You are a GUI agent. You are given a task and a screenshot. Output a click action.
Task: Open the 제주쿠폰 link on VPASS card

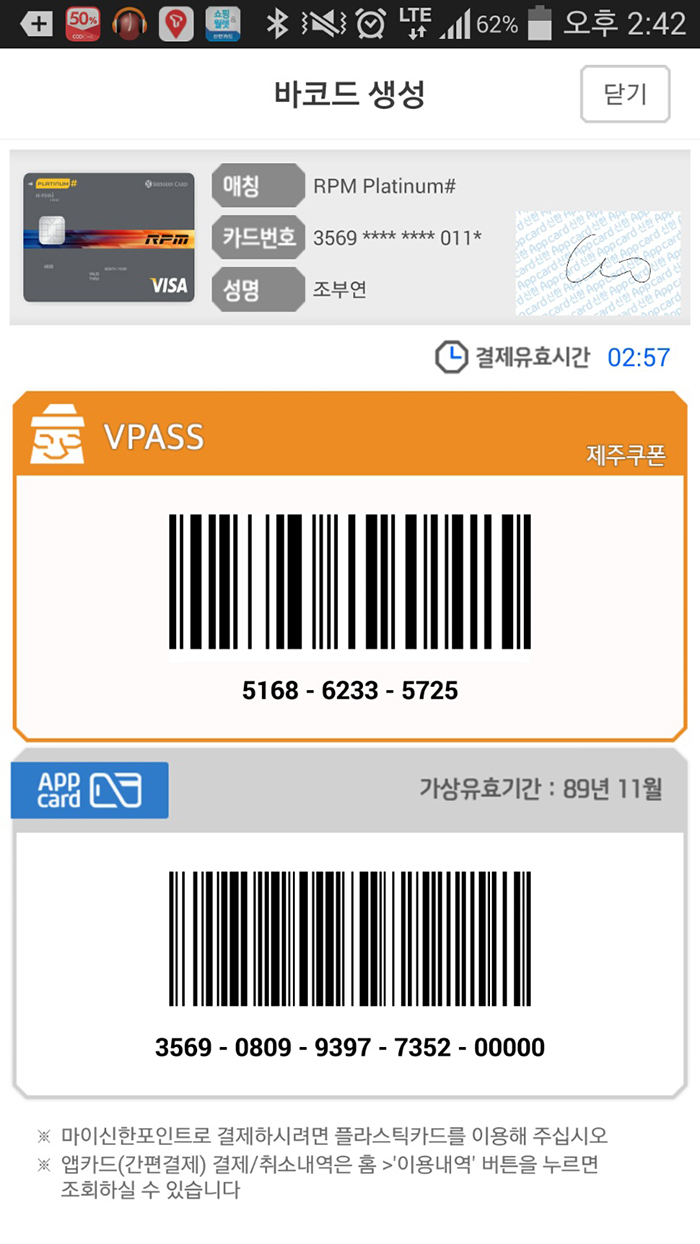click(626, 455)
